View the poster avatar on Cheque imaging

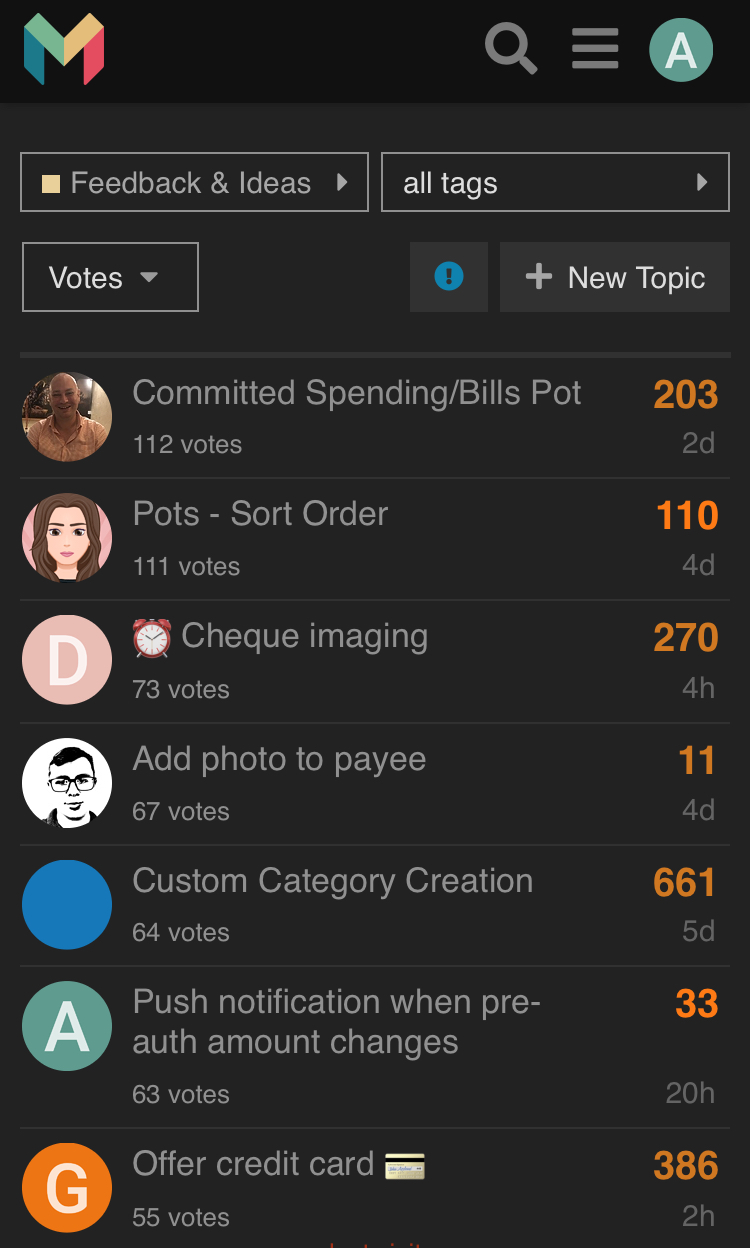pos(67,660)
